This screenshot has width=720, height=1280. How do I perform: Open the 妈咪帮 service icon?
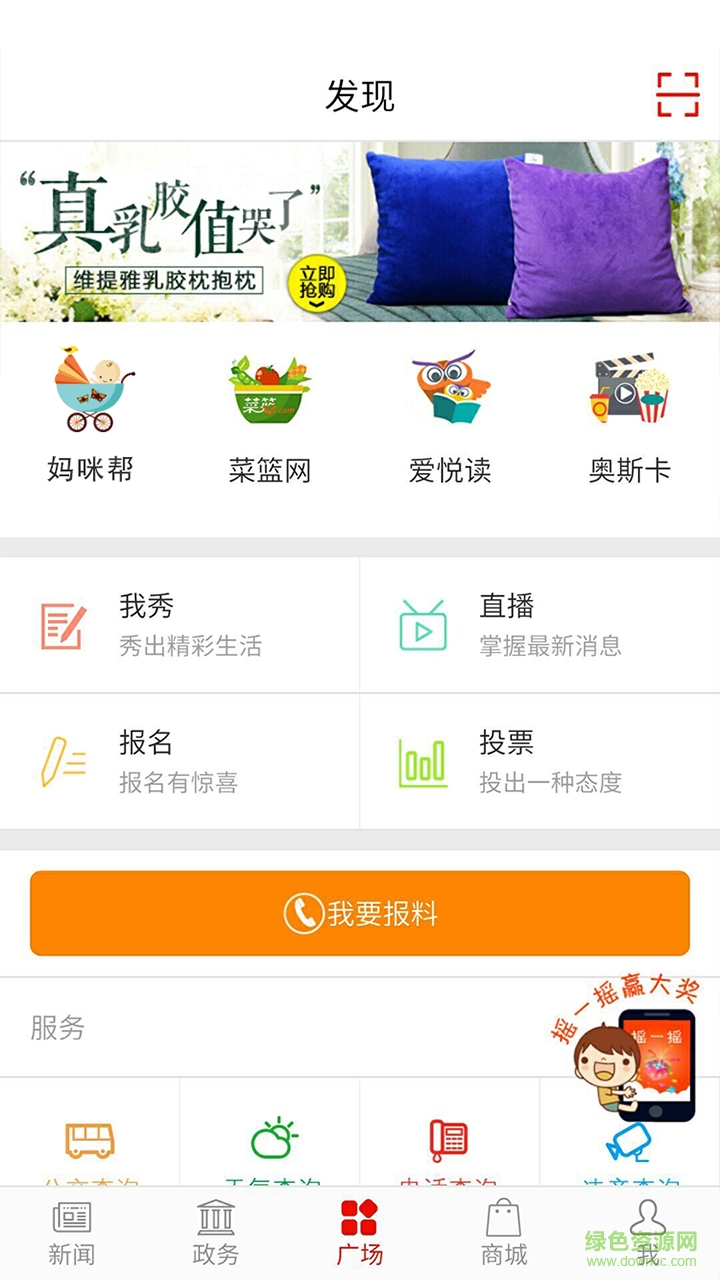[x=90, y=390]
